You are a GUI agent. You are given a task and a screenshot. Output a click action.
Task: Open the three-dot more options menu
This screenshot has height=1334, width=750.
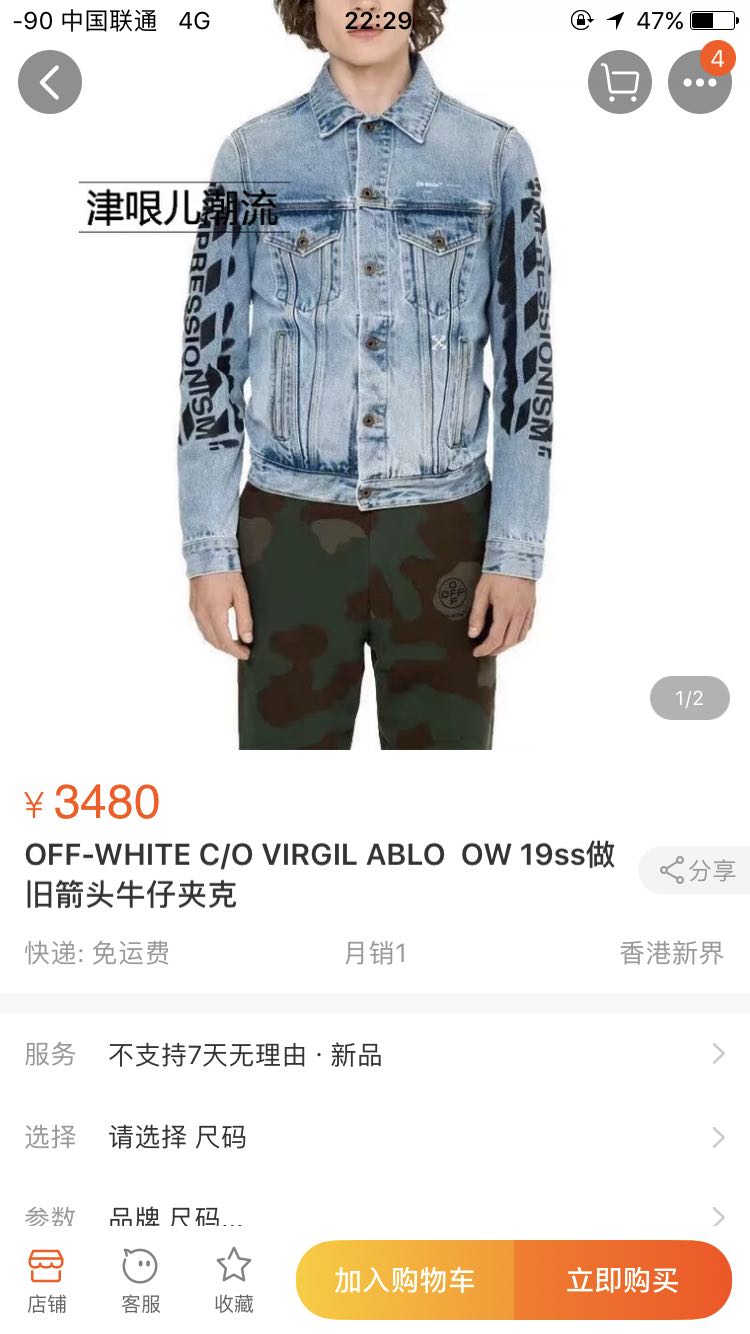(x=699, y=82)
